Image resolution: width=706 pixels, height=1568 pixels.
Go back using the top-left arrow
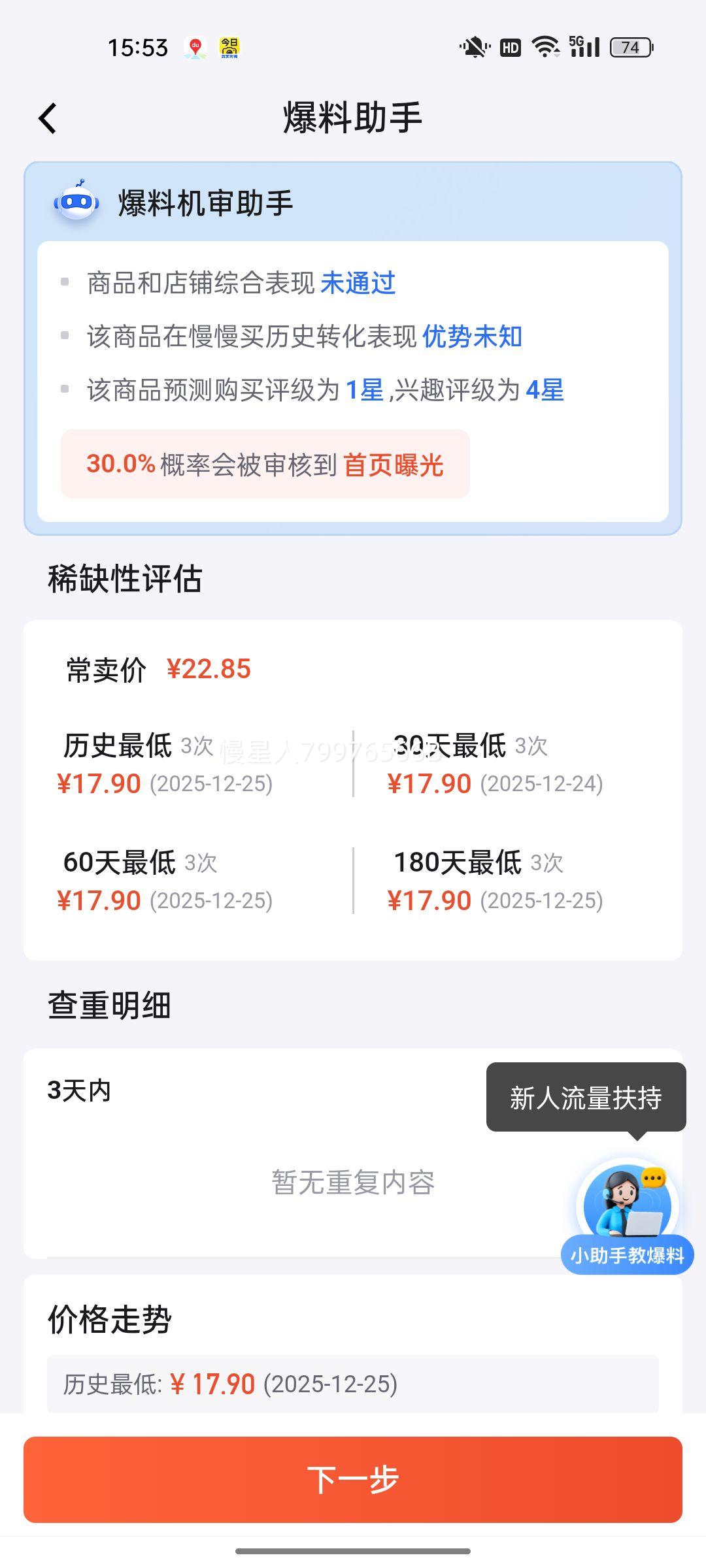[47, 118]
